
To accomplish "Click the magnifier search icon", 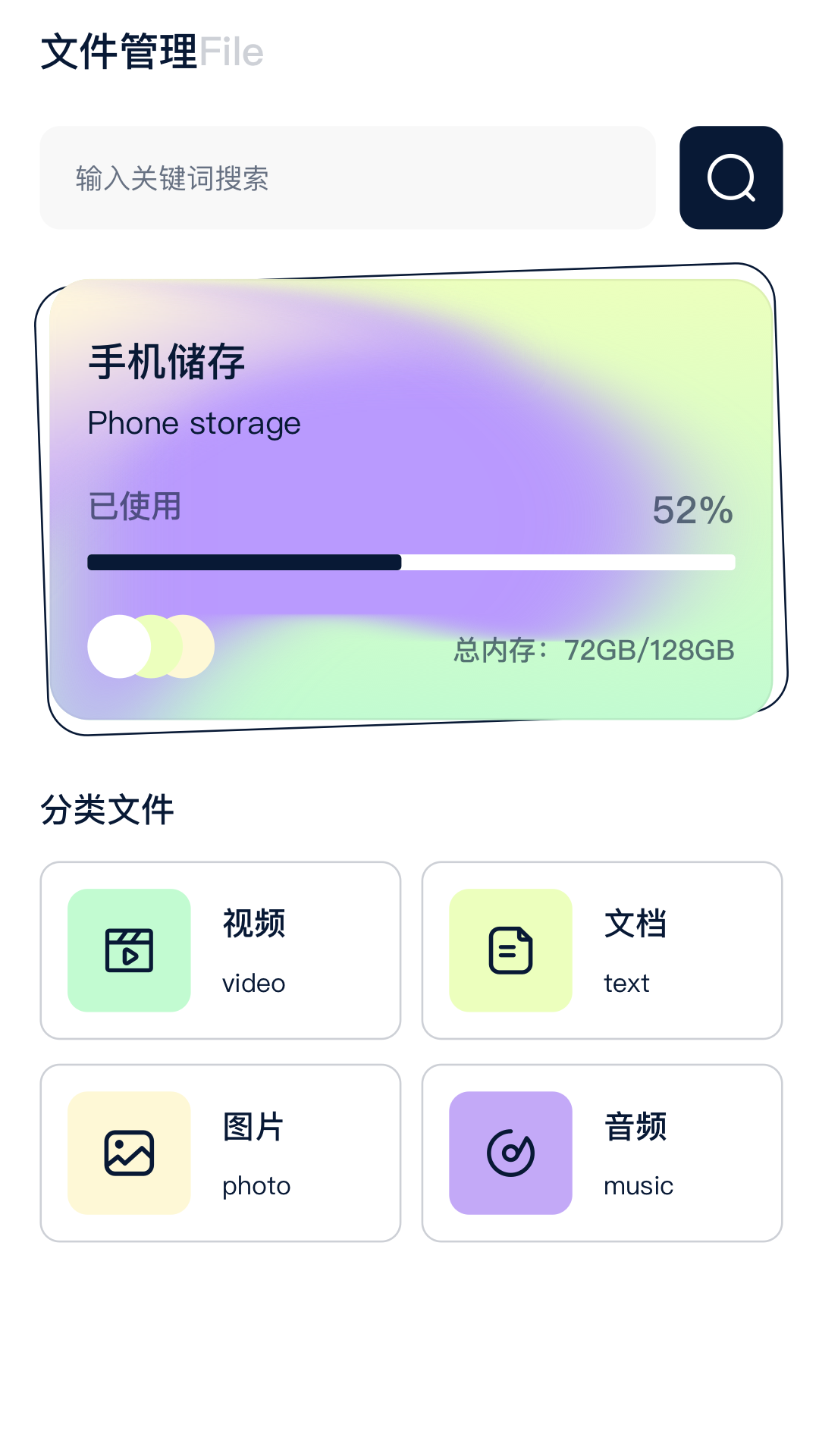I will tap(730, 177).
